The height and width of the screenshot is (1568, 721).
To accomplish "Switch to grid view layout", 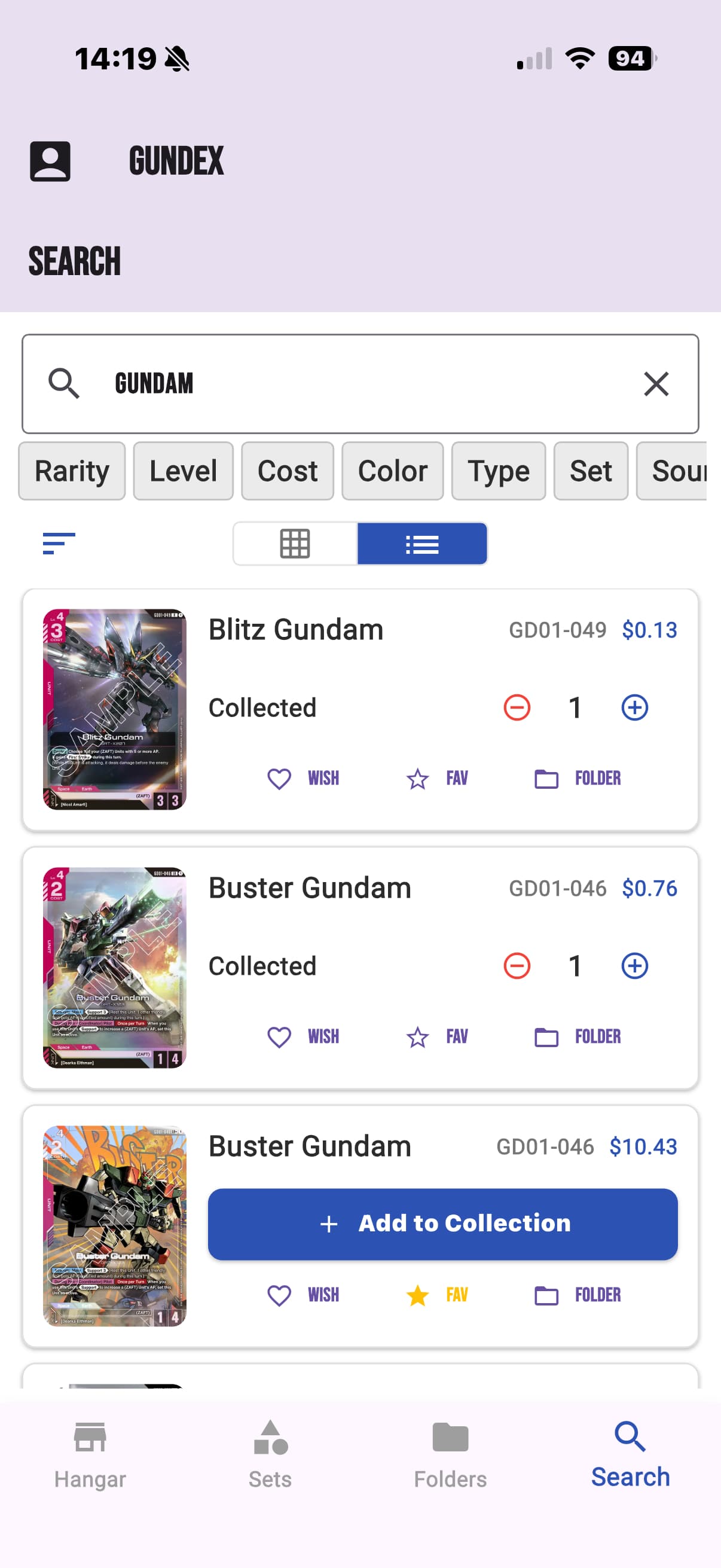I will (x=295, y=544).
